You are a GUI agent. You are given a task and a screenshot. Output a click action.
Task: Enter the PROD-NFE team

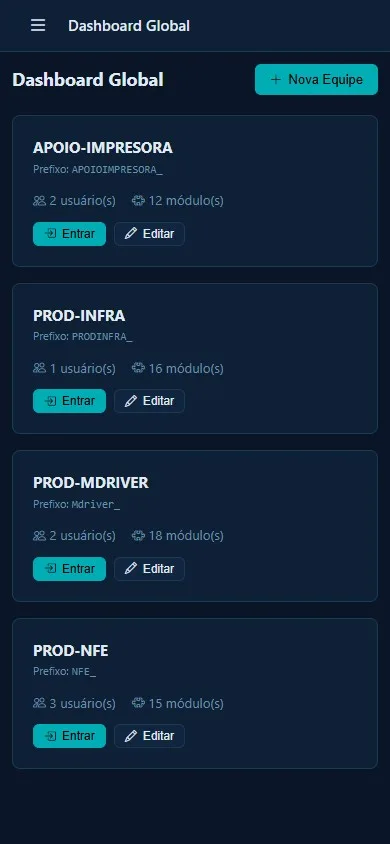click(x=69, y=736)
